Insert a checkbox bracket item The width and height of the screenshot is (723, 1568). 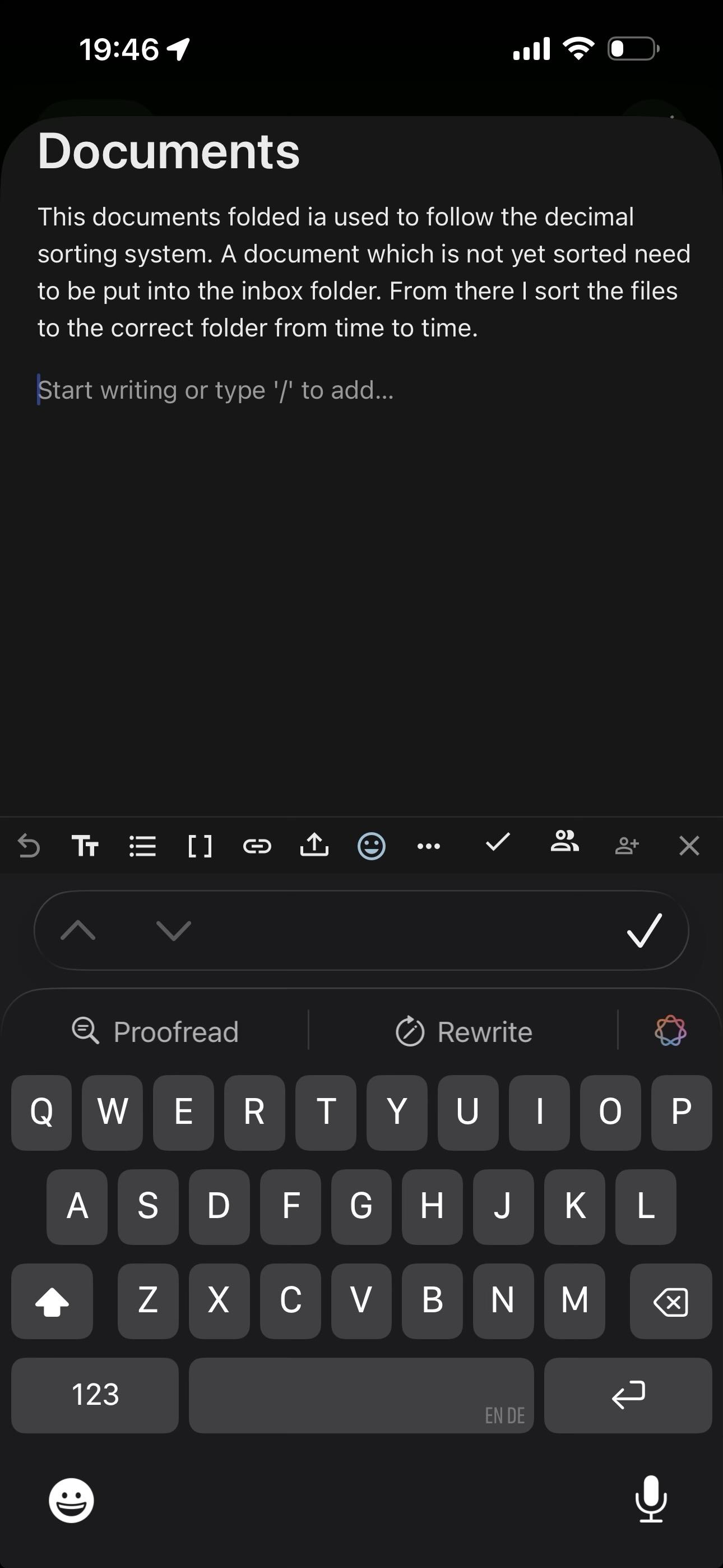pyautogui.click(x=200, y=846)
